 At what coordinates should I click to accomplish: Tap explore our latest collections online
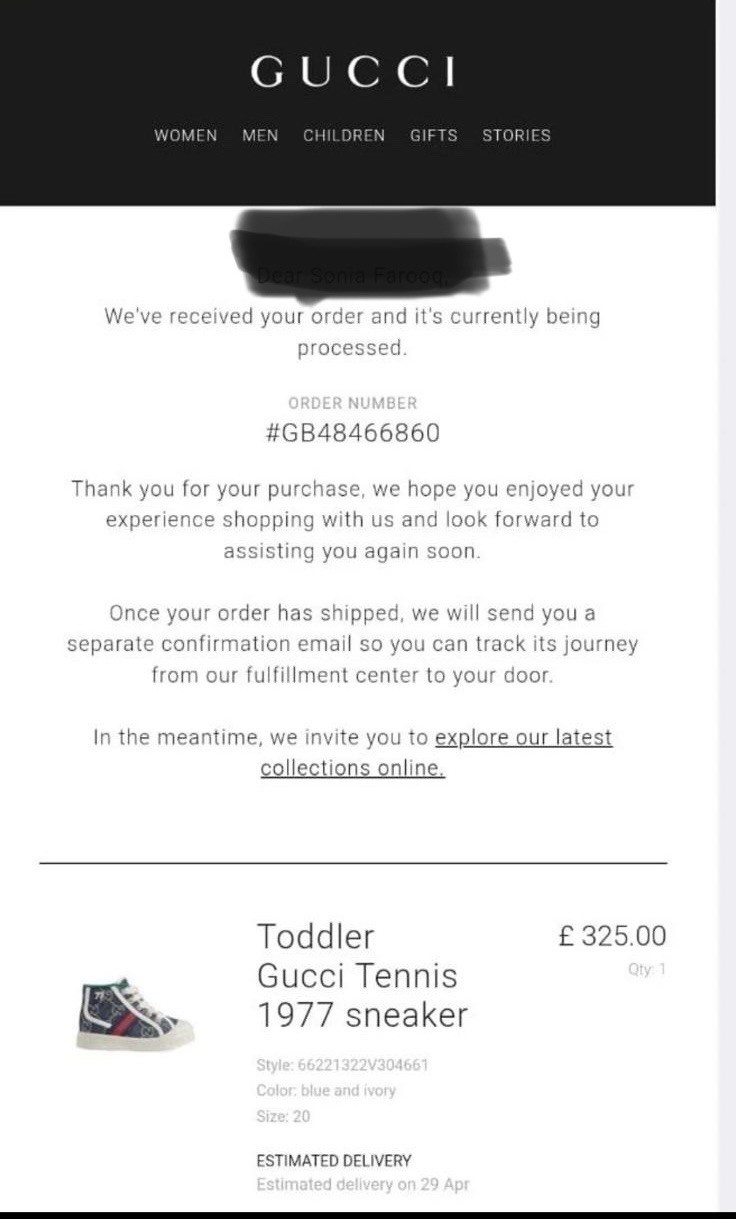pos(522,738)
